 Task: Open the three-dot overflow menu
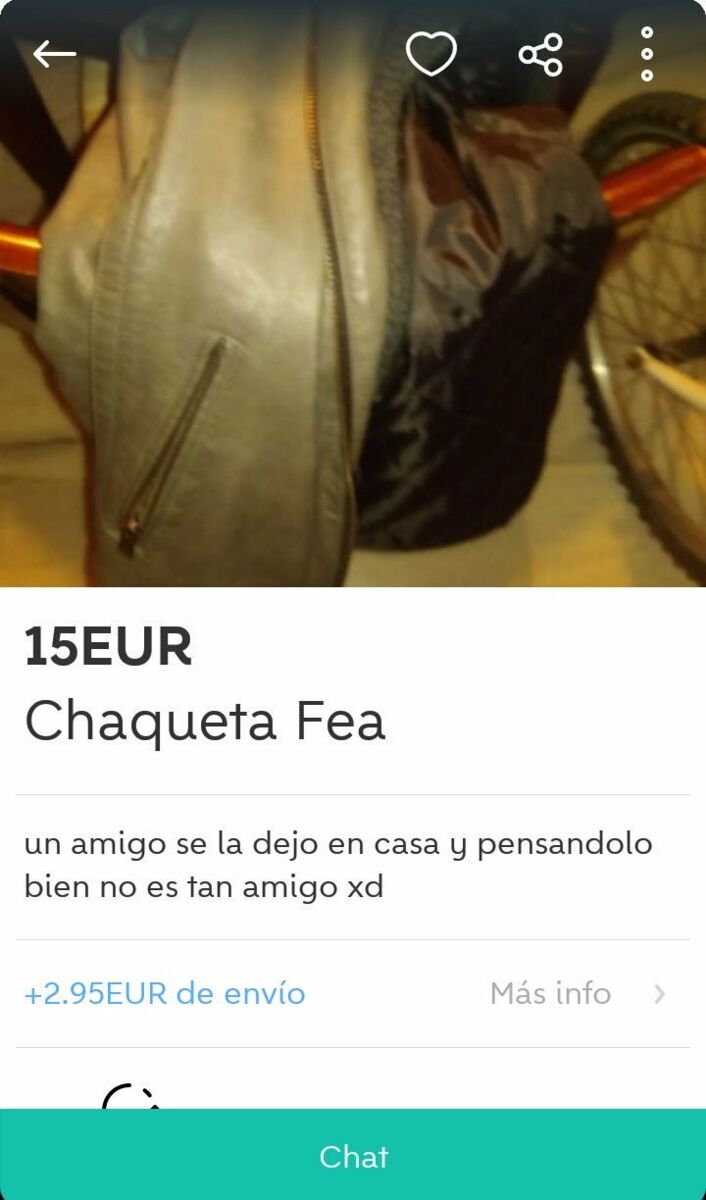(x=647, y=54)
